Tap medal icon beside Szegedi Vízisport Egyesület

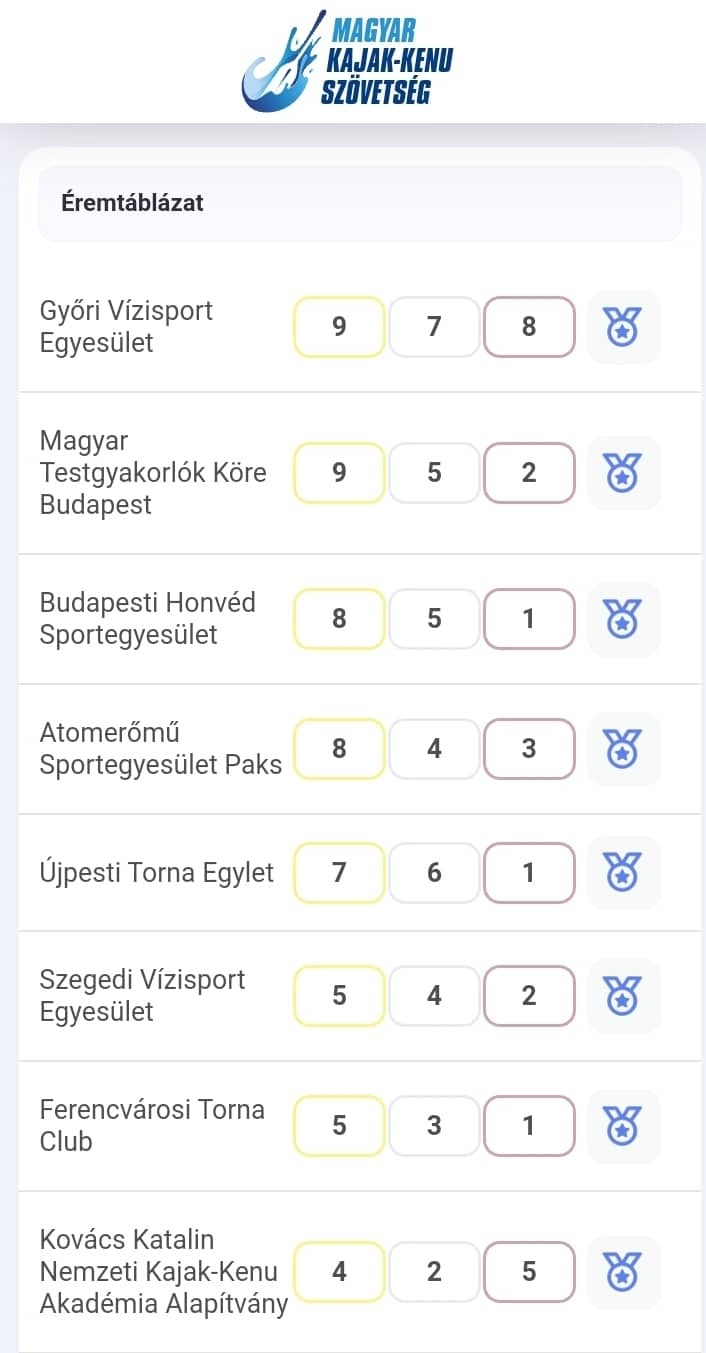[624, 996]
